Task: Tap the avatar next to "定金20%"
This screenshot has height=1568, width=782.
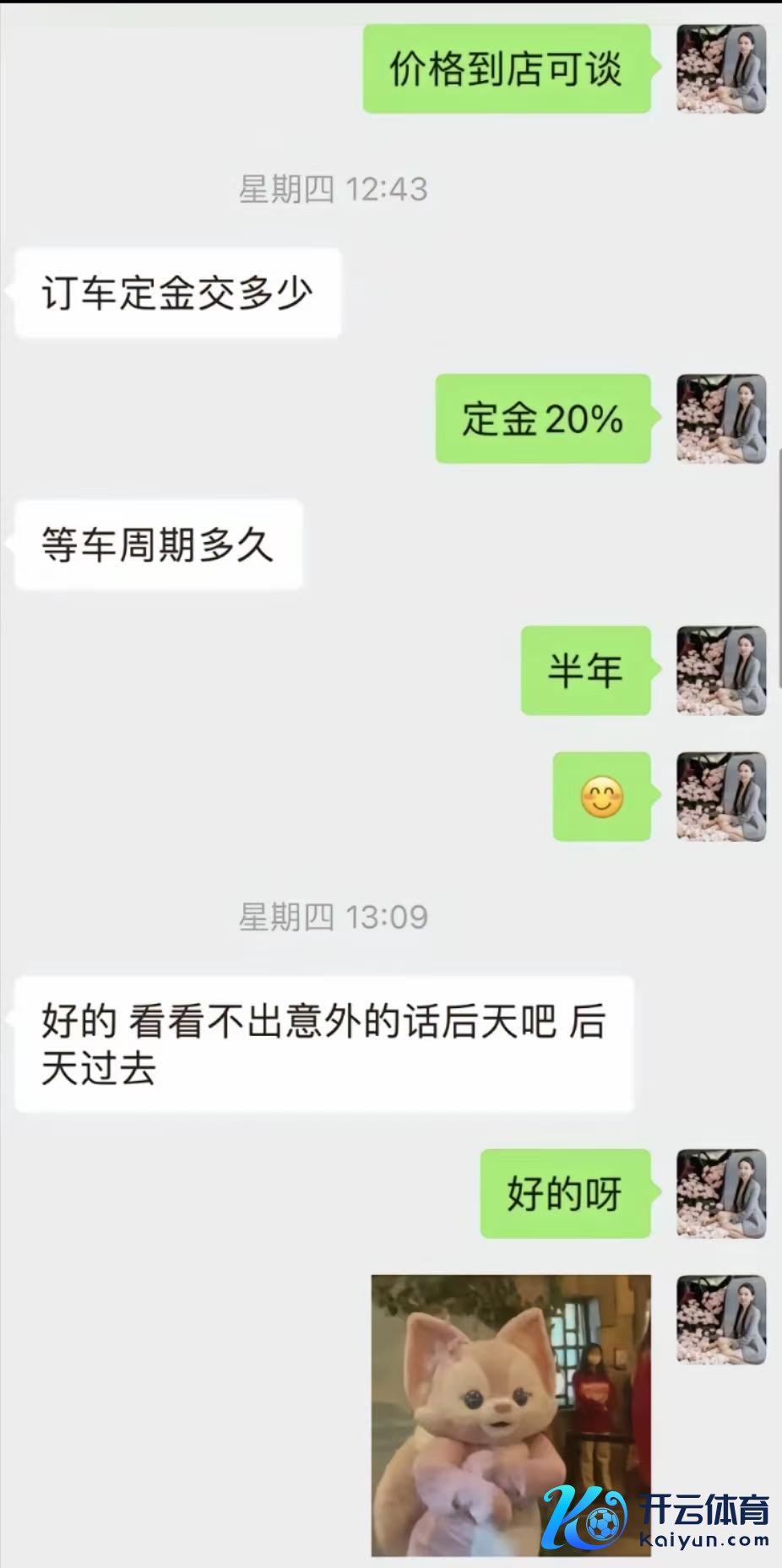Action: pyautogui.click(x=721, y=419)
